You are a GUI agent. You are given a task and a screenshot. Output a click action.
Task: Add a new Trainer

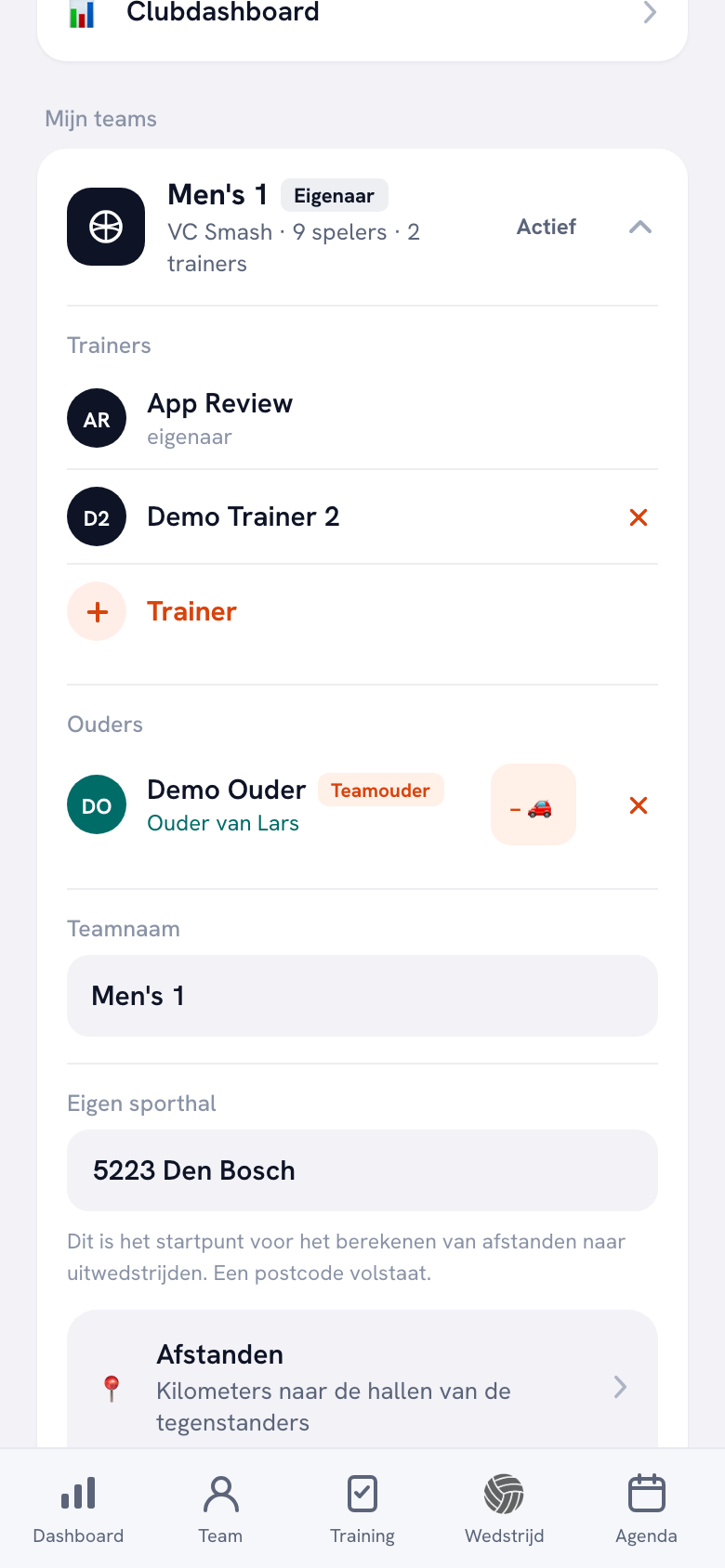pos(362,611)
